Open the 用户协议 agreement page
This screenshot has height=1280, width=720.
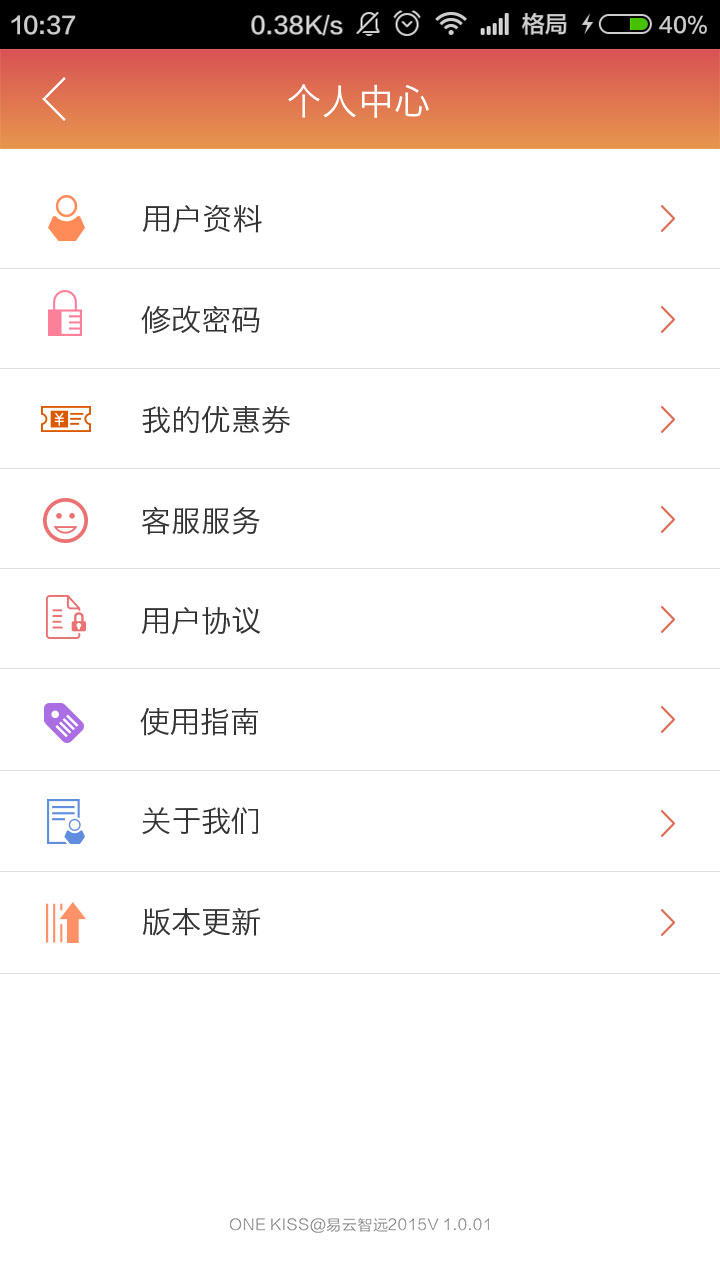pos(360,619)
